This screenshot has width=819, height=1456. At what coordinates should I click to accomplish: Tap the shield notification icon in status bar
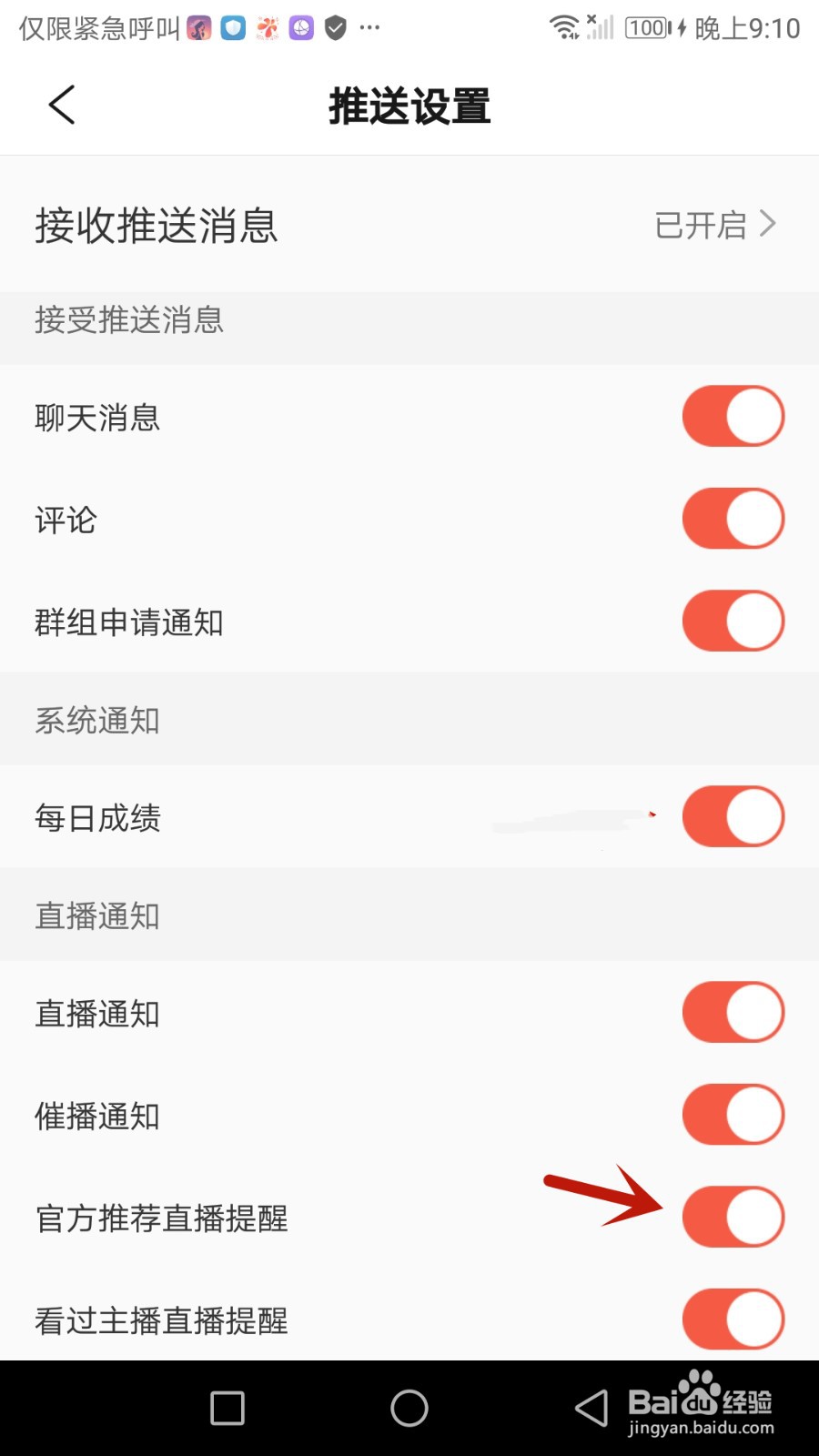[335, 28]
